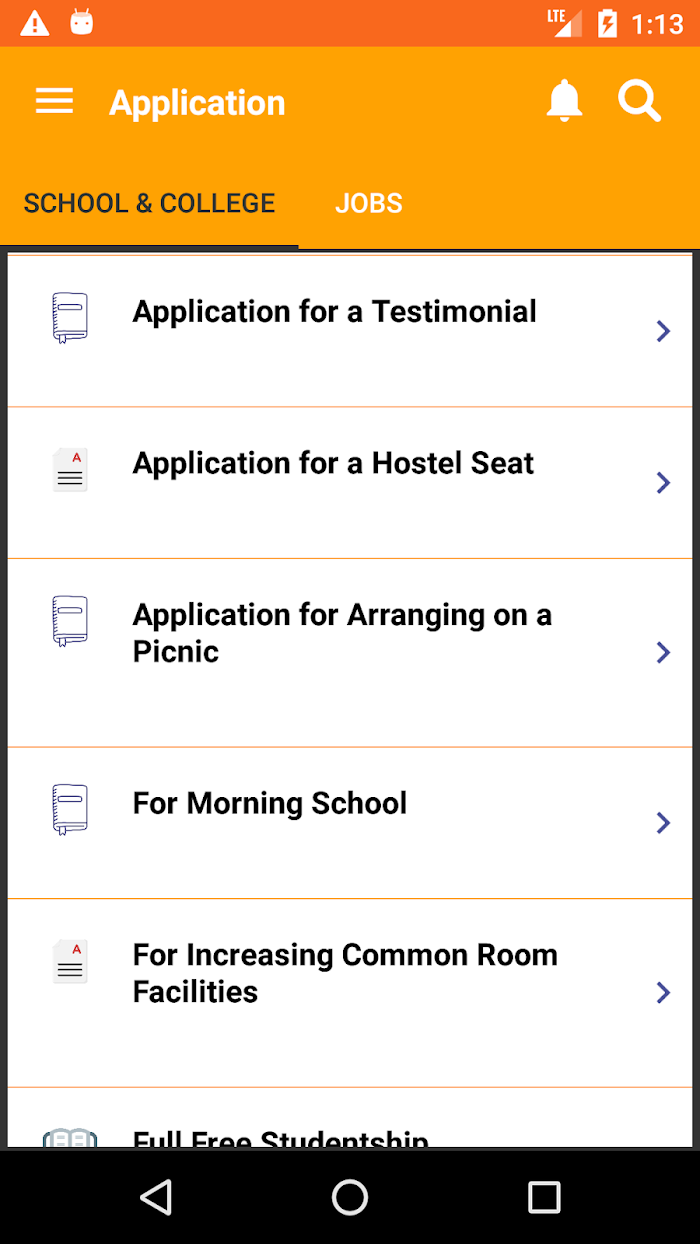Open the hamburger navigation drawer
The image size is (700, 1244).
tap(54, 102)
